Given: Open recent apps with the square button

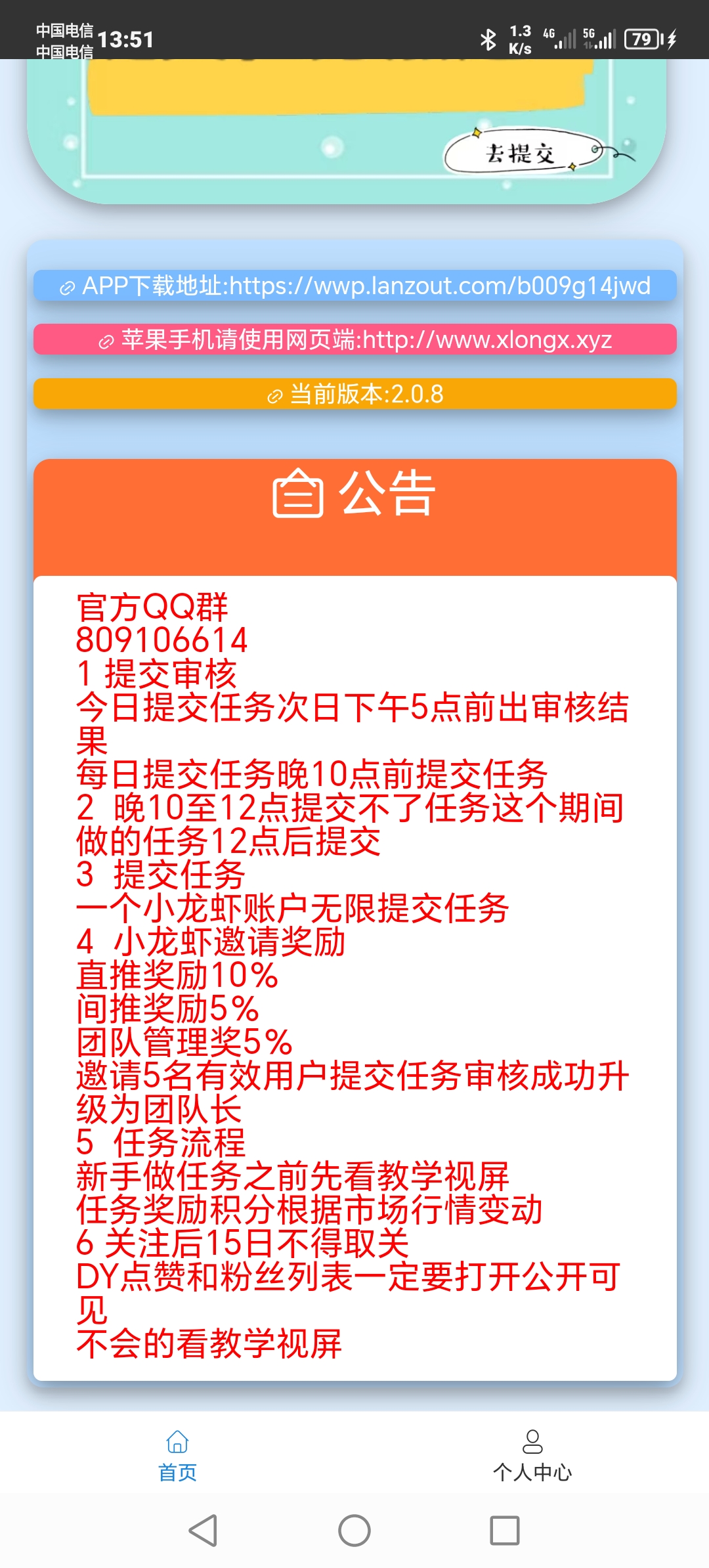Looking at the screenshot, I should coord(505,1531).
